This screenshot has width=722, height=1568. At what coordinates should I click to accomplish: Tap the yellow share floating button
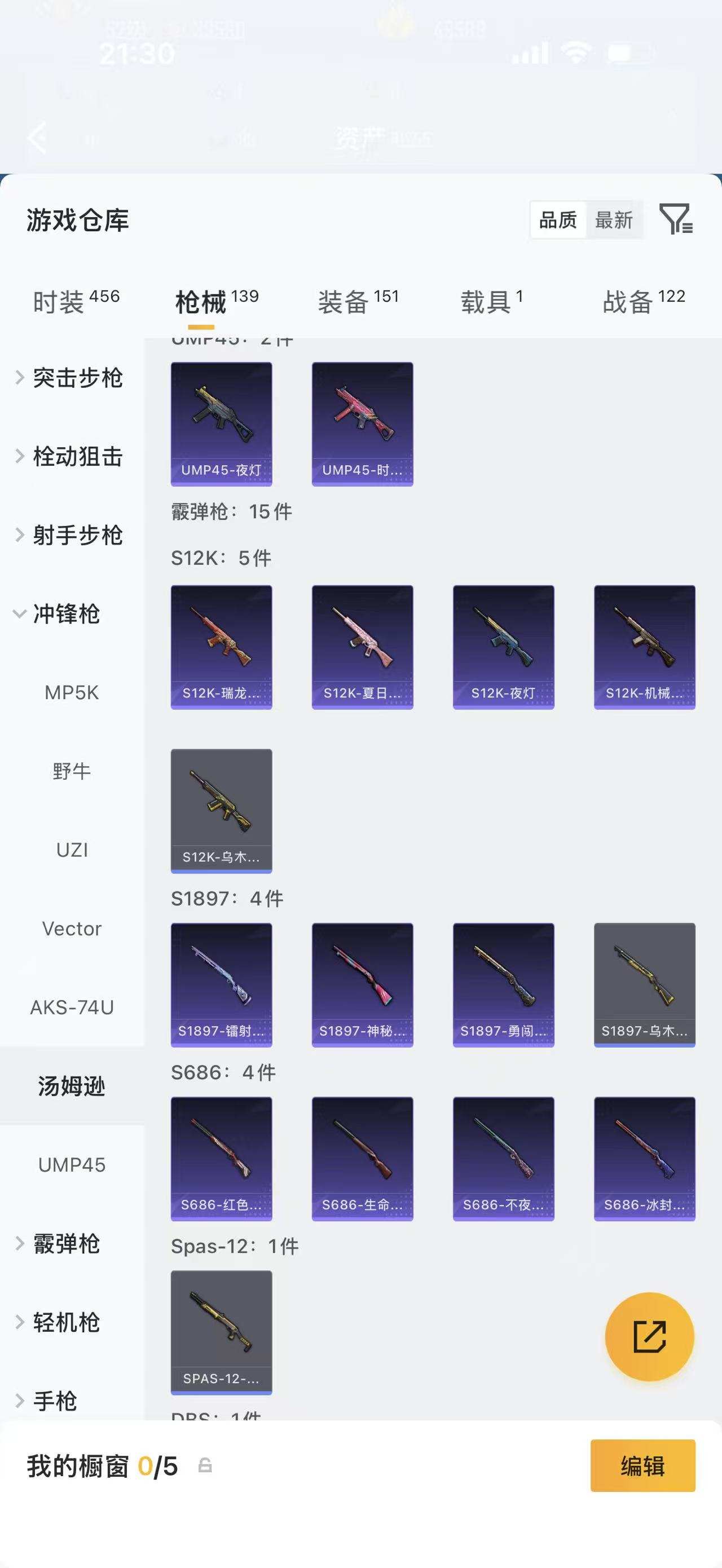[650, 1336]
